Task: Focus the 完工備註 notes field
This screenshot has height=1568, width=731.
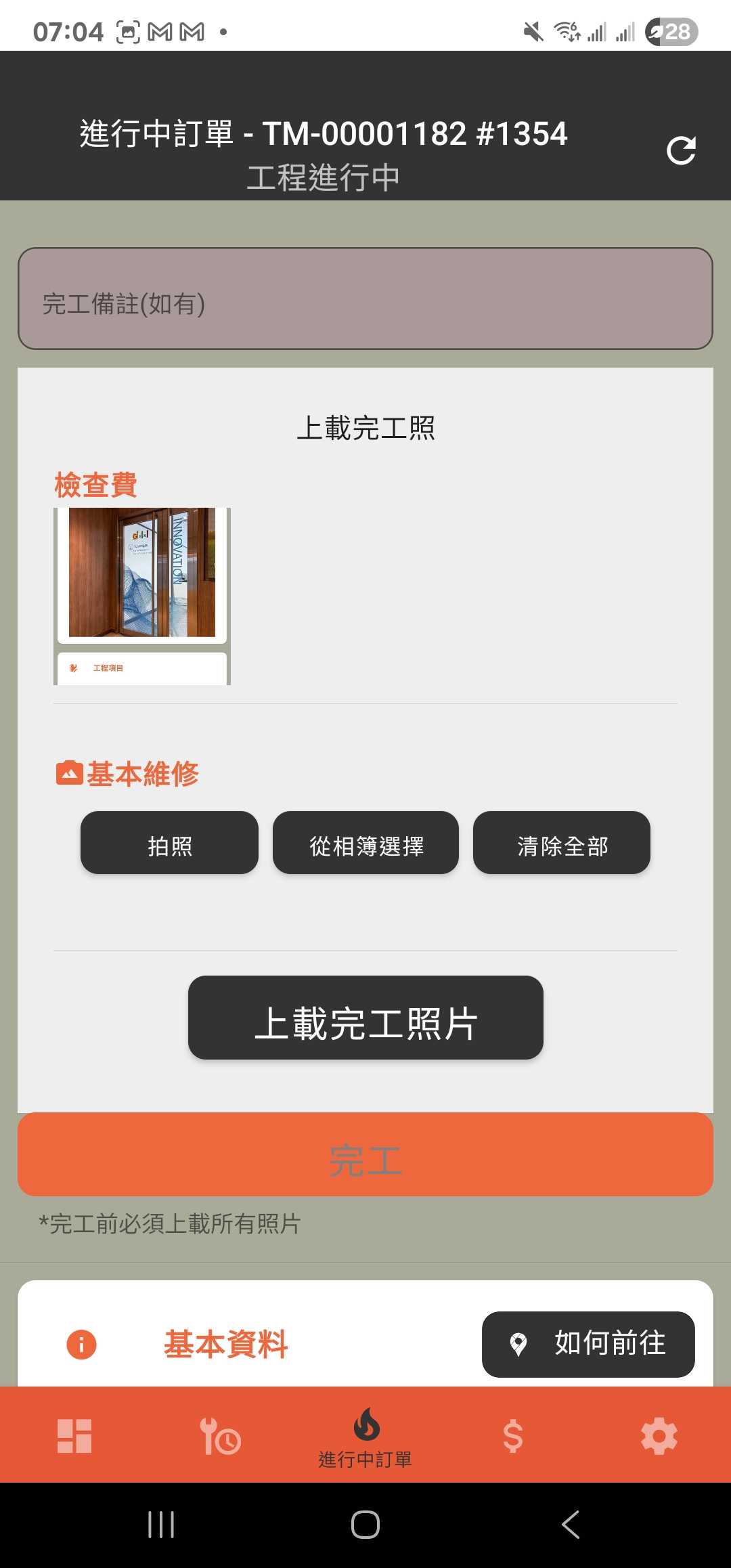Action: click(x=365, y=299)
